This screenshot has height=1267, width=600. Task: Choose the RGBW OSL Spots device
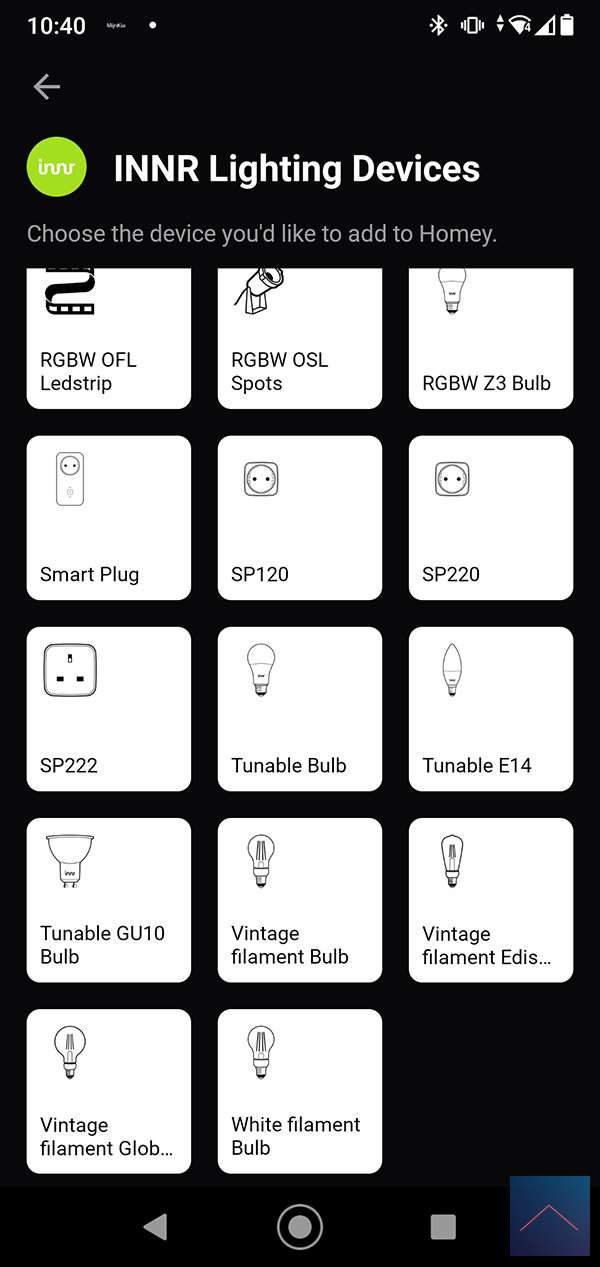tap(299, 340)
